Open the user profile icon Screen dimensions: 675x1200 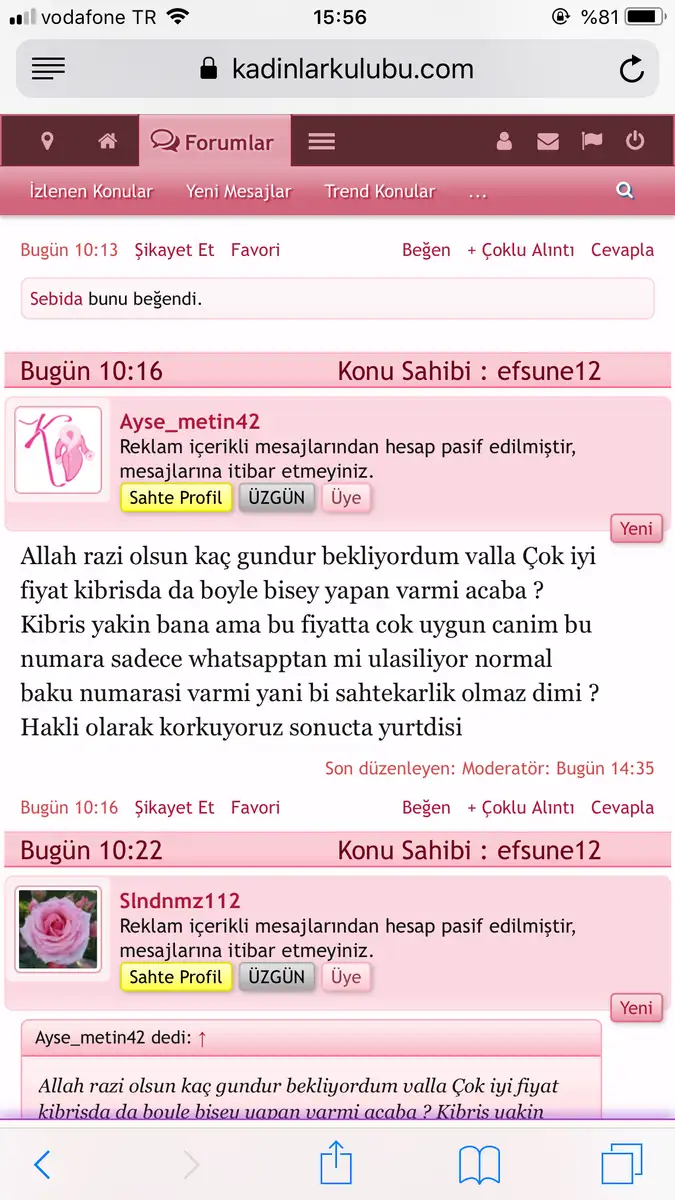pos(504,142)
